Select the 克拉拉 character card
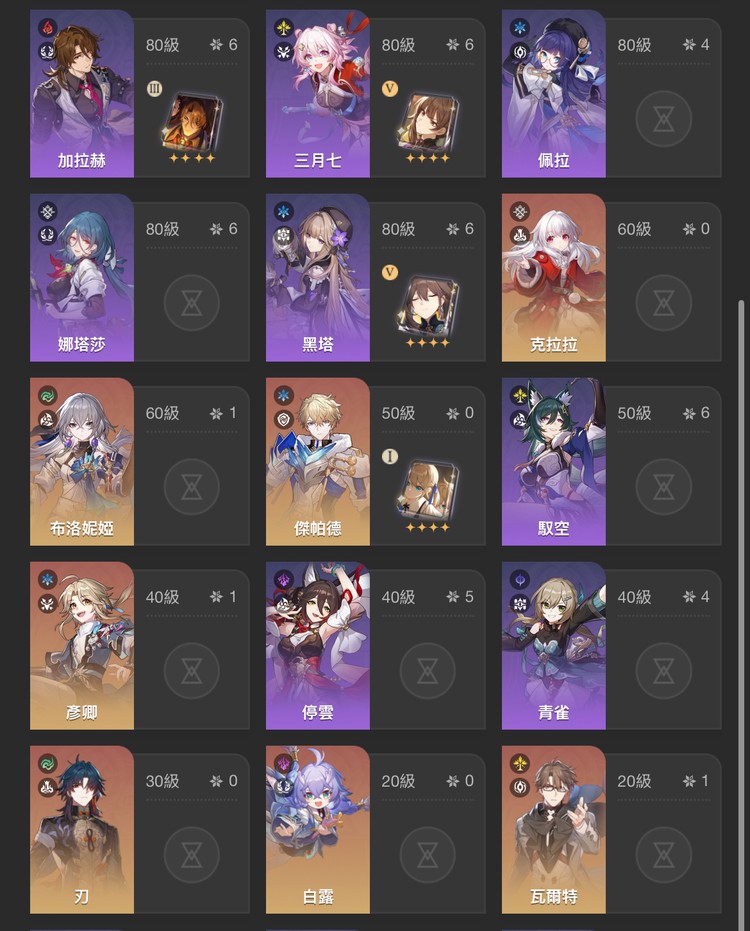The image size is (750, 931). click(554, 278)
